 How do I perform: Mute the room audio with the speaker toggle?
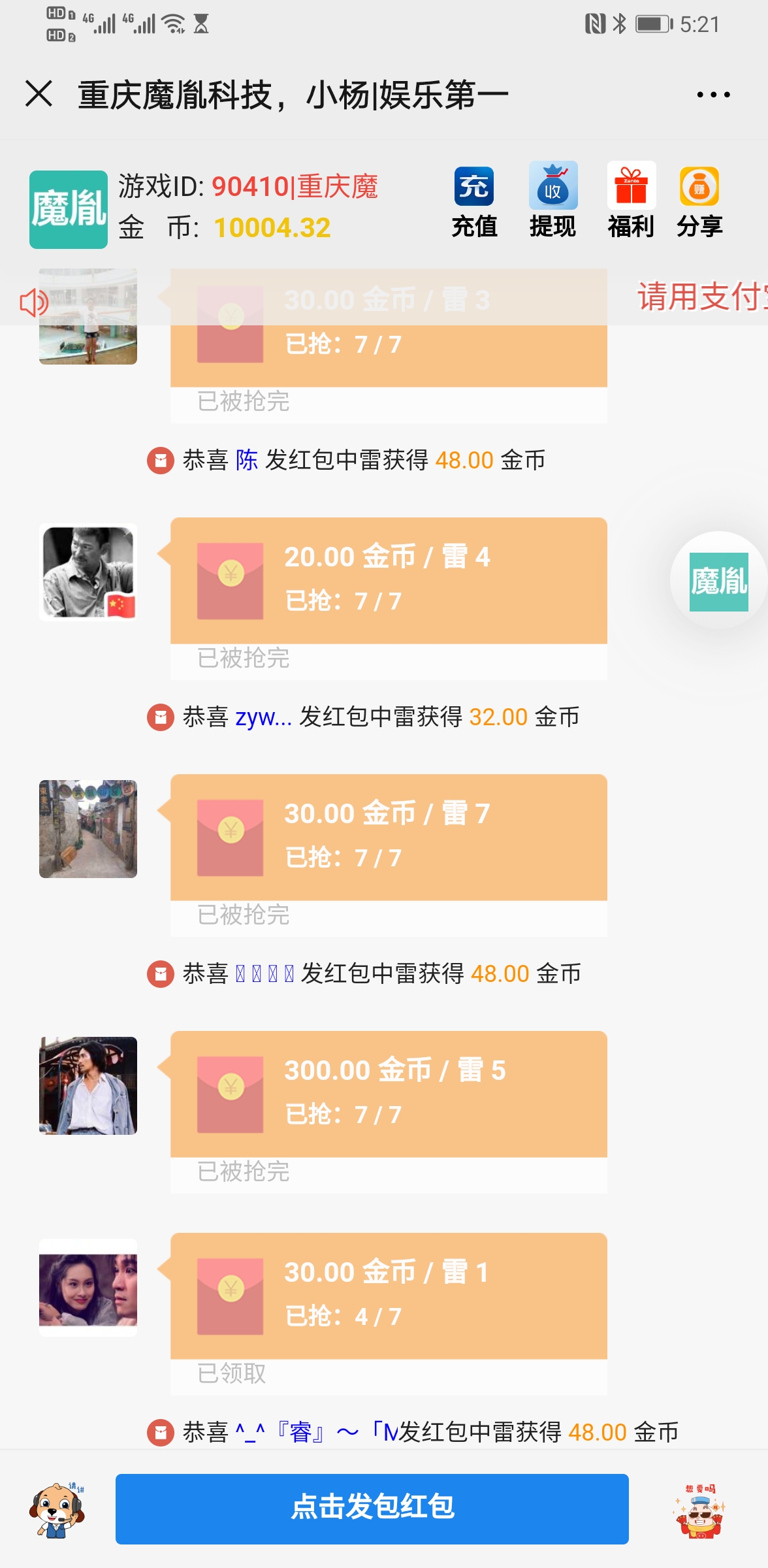click(34, 304)
